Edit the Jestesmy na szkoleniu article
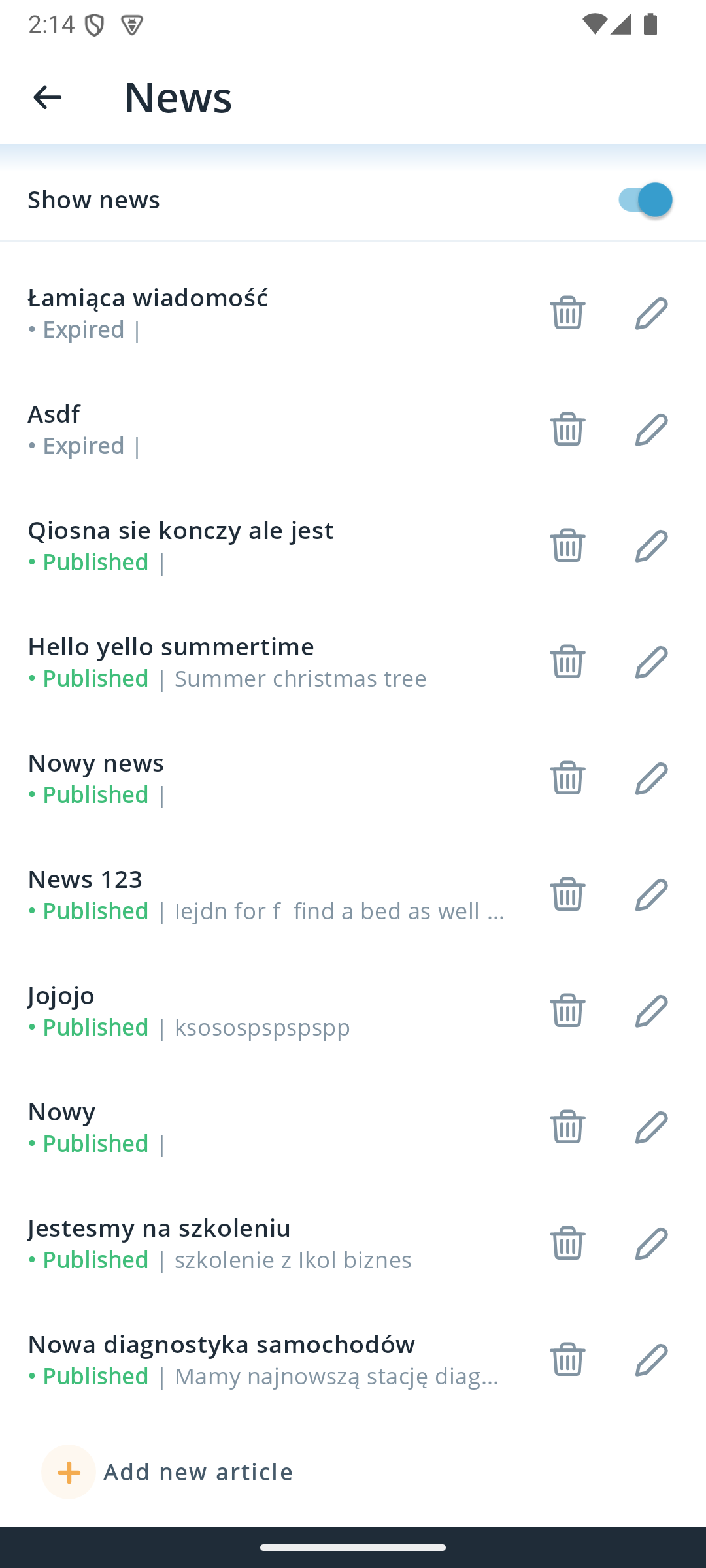 [x=651, y=1243]
